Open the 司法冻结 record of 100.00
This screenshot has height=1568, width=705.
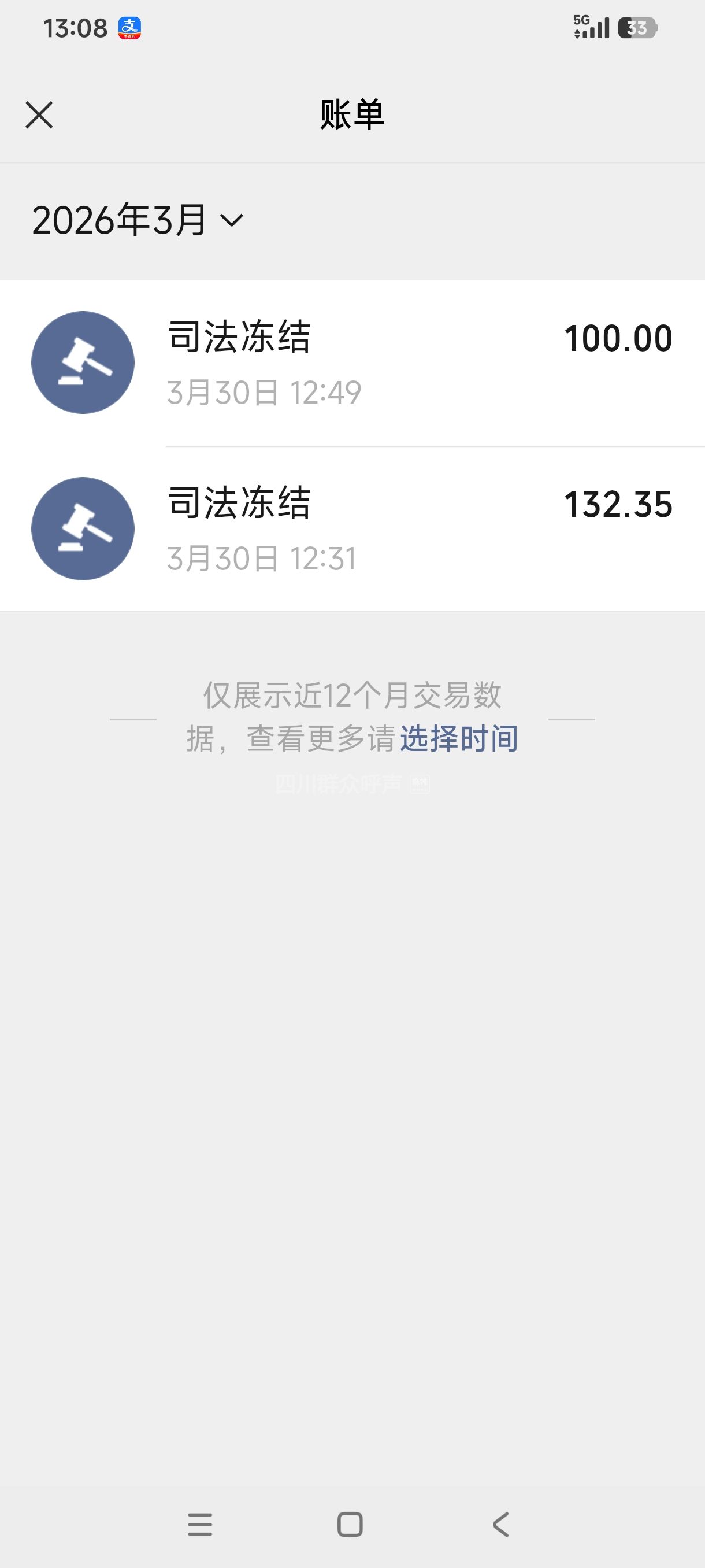[352, 364]
